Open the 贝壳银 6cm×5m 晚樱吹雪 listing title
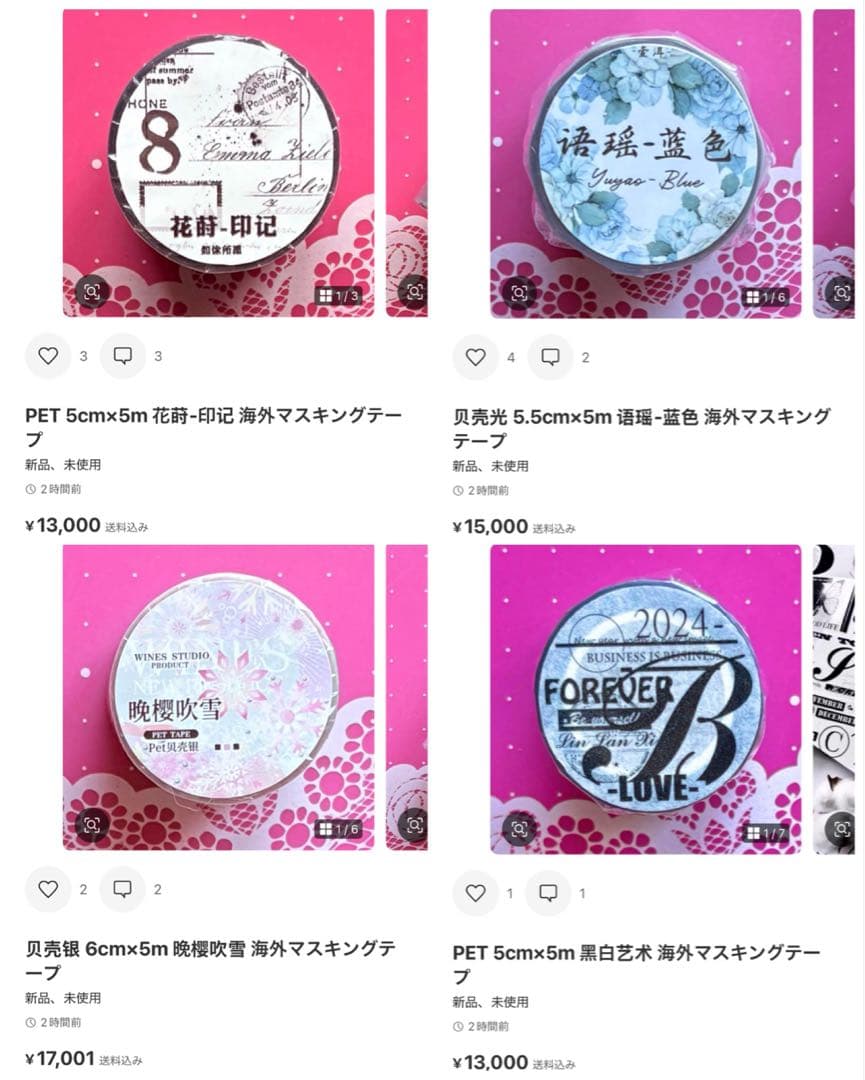This screenshot has width=865, height=1080. 210,959
